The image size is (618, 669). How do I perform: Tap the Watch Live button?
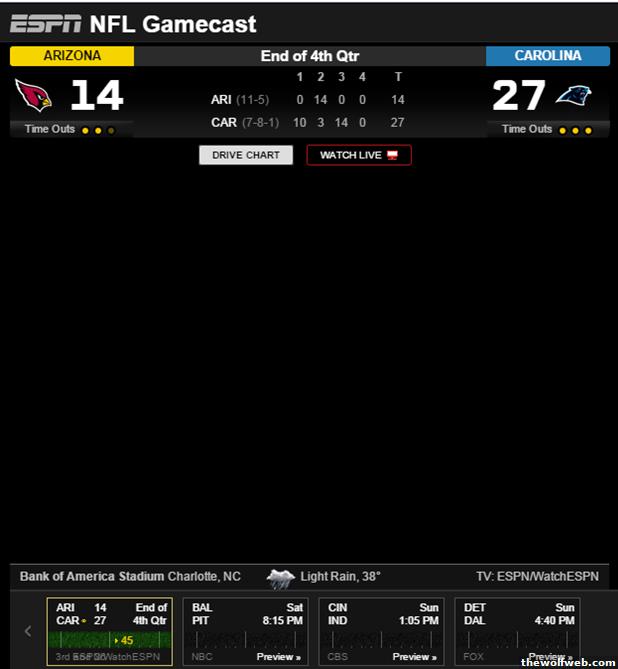[358, 155]
